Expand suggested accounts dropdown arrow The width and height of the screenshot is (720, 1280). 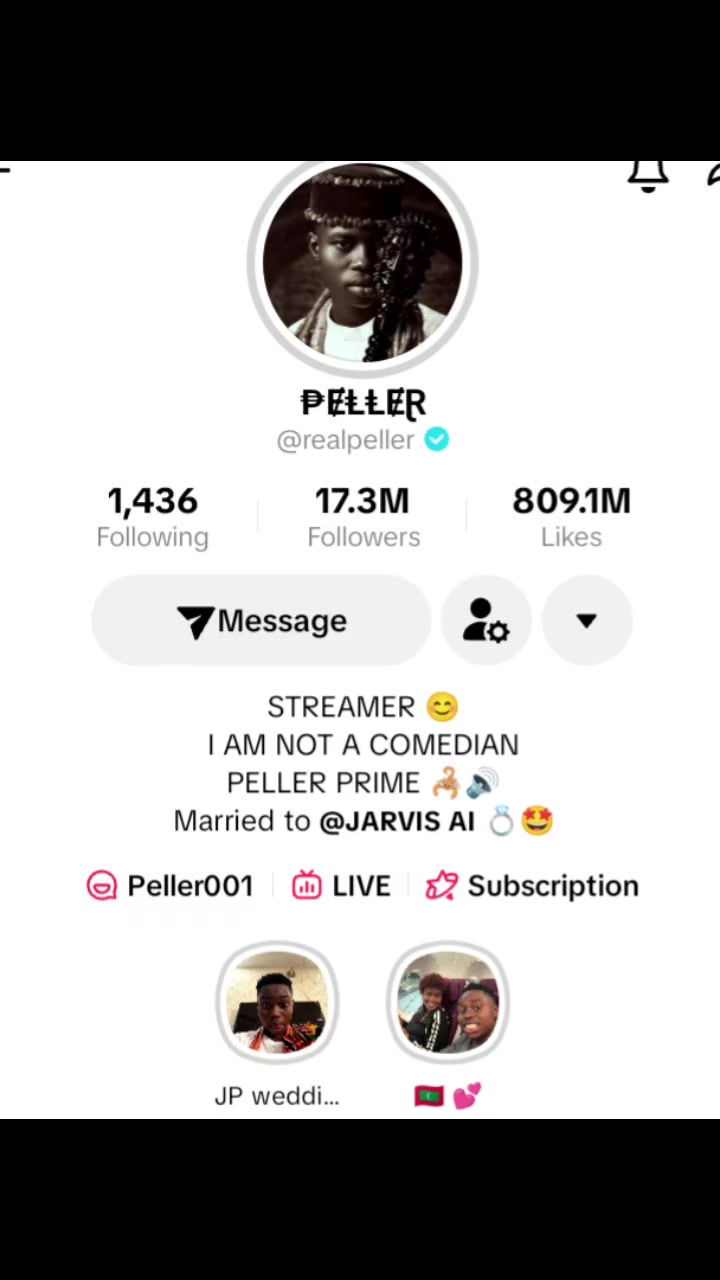coord(587,621)
